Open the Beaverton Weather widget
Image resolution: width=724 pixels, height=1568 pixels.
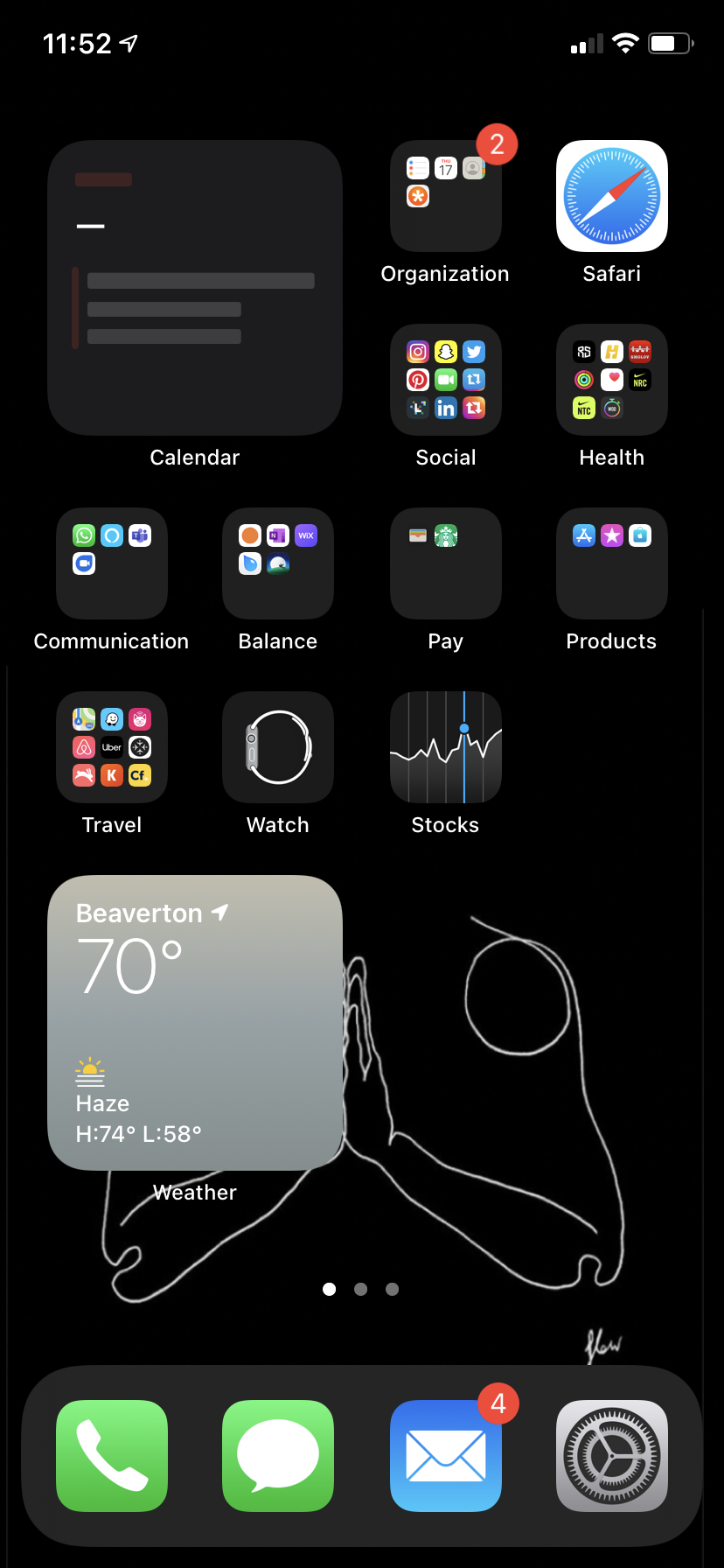[194, 1023]
